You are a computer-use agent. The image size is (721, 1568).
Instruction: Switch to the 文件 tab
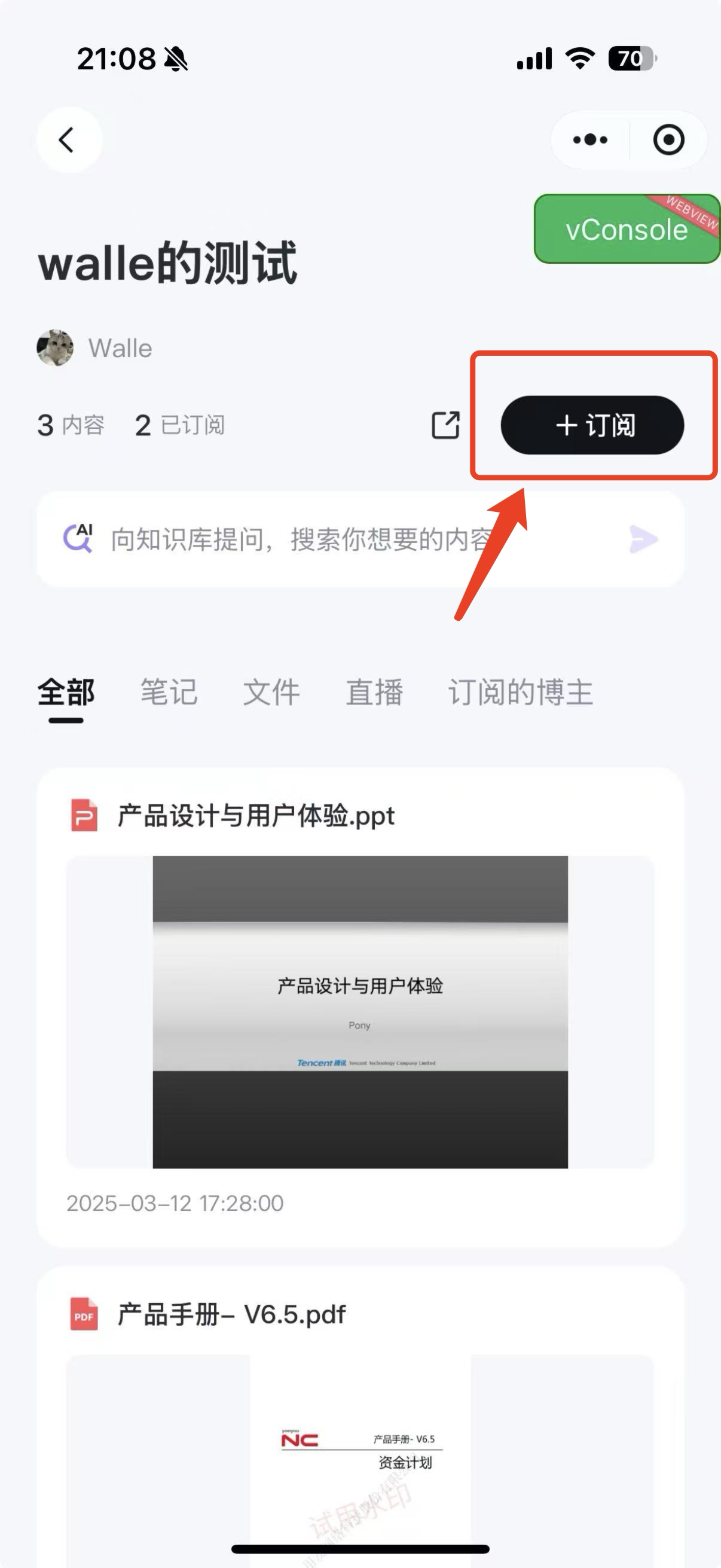pos(271,693)
